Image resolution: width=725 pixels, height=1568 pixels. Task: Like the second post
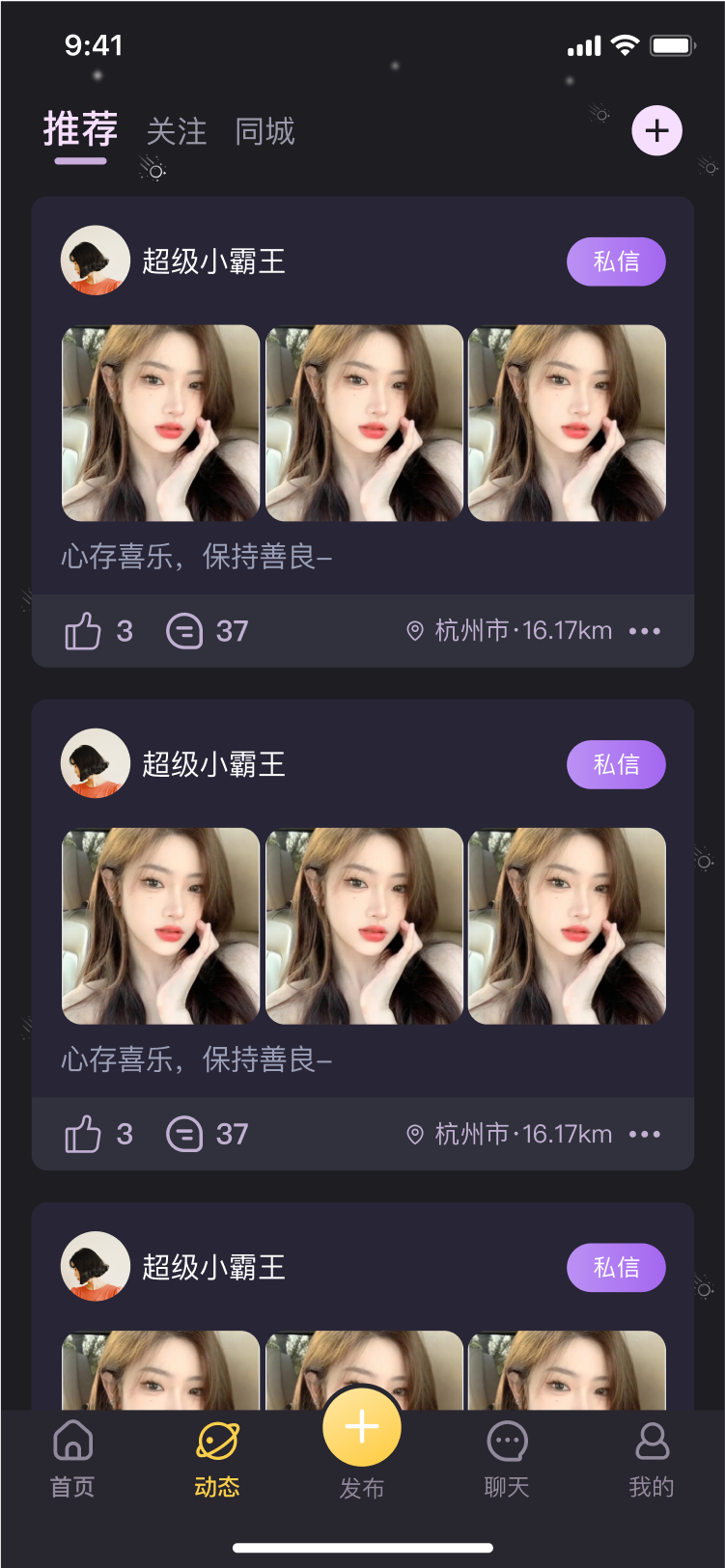tap(83, 1134)
